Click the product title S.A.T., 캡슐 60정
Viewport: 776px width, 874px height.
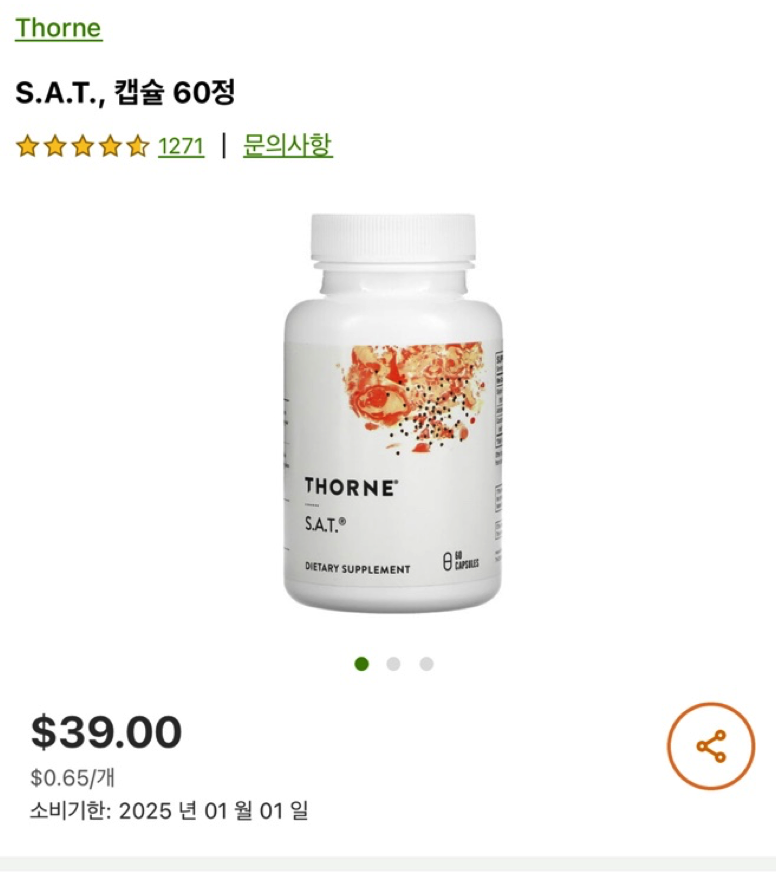coord(123,90)
